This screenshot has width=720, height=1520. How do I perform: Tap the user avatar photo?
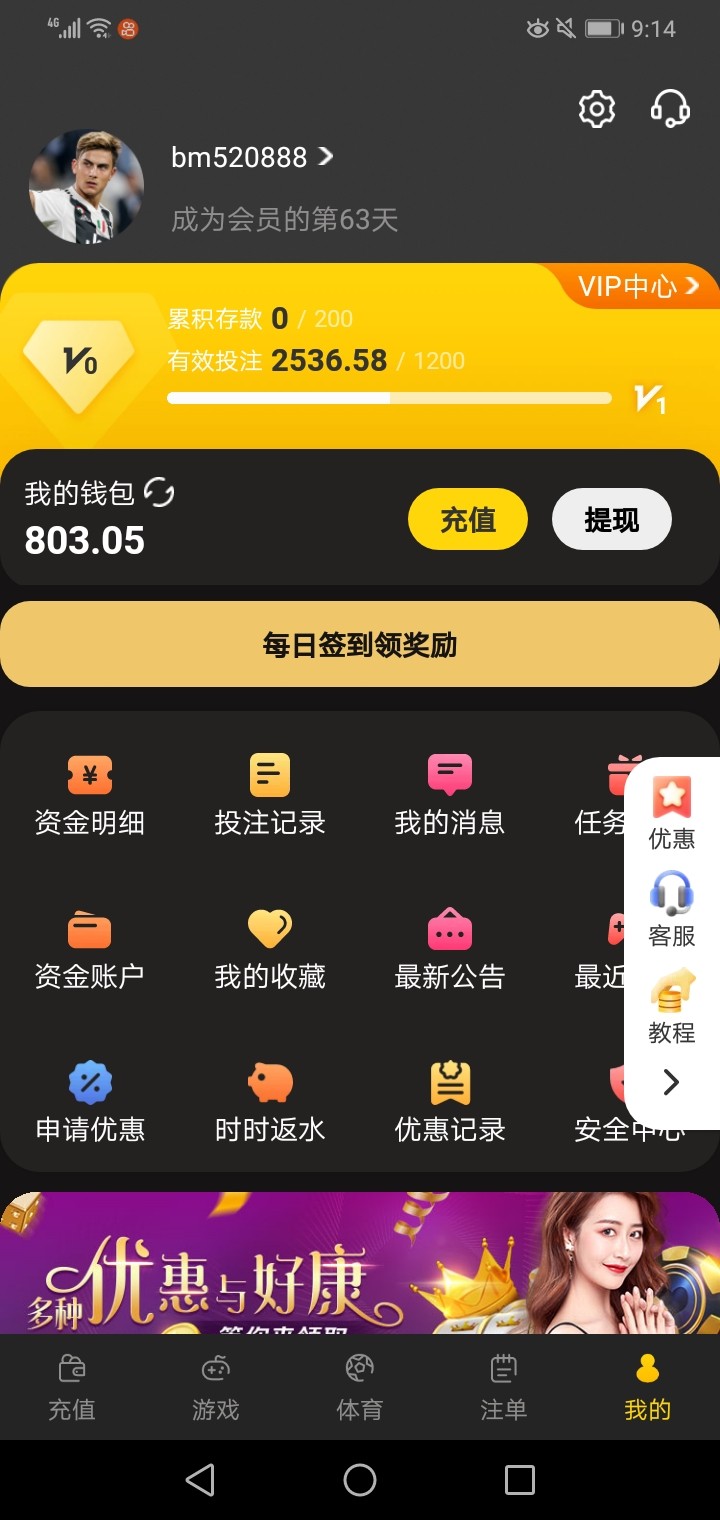pos(85,186)
